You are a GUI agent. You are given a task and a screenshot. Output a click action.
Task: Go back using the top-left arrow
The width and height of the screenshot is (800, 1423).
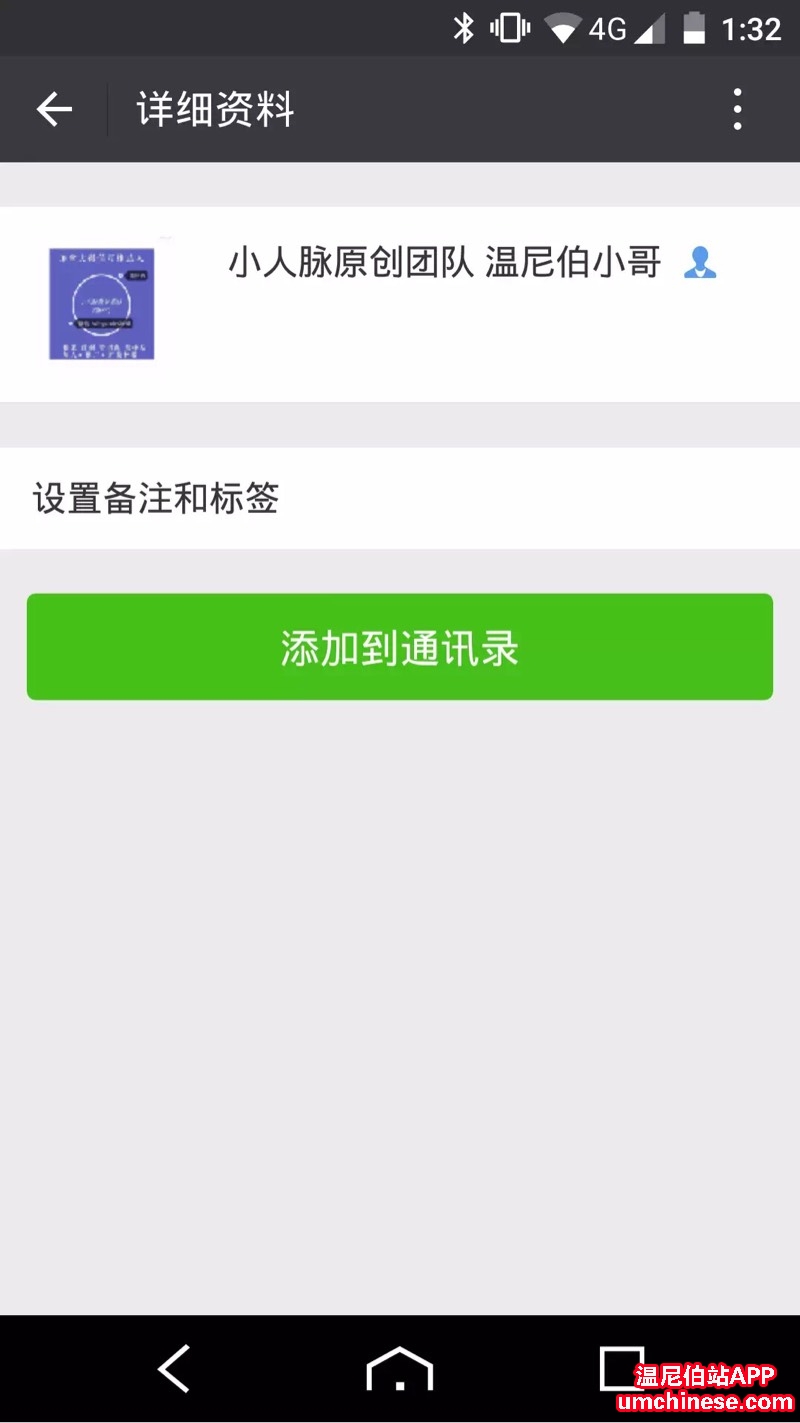pos(54,109)
